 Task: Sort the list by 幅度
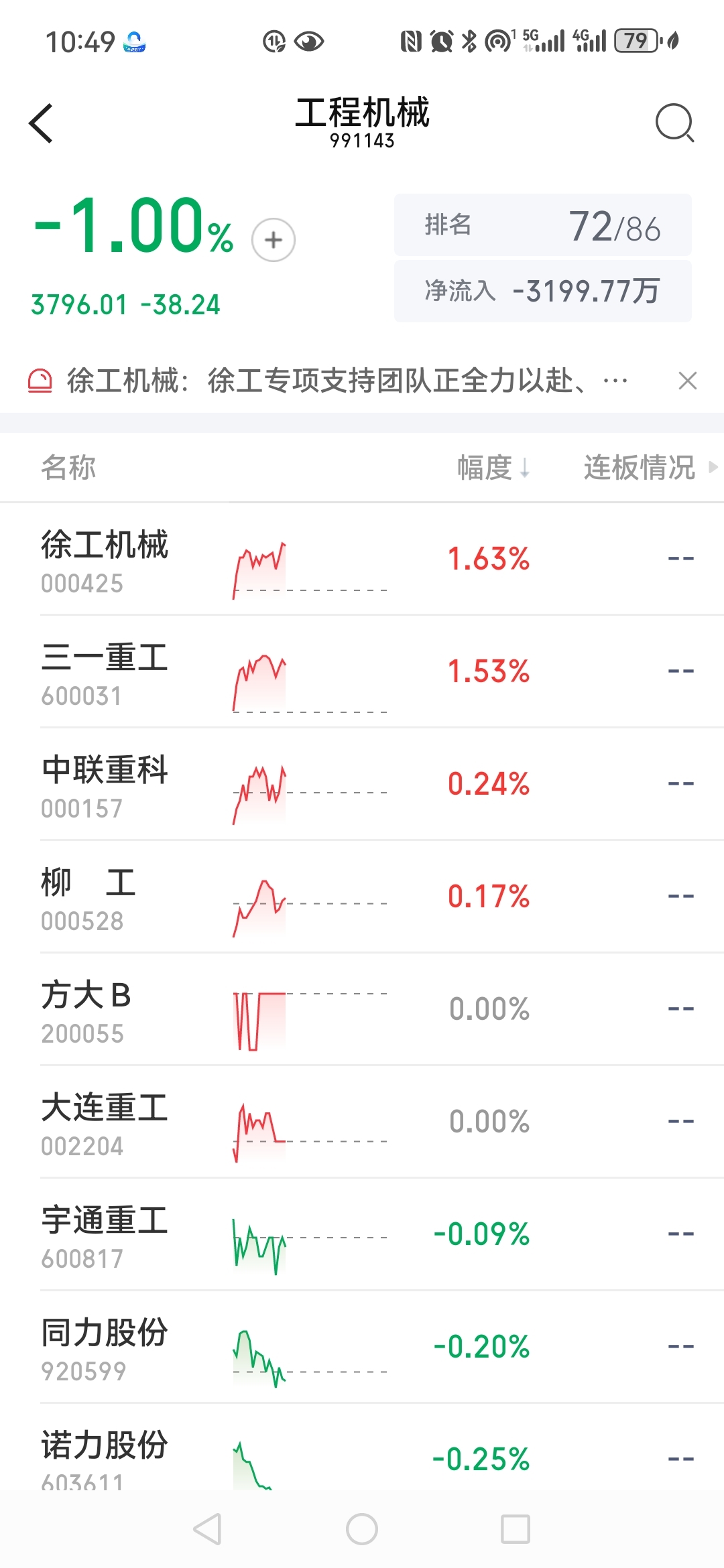point(493,468)
